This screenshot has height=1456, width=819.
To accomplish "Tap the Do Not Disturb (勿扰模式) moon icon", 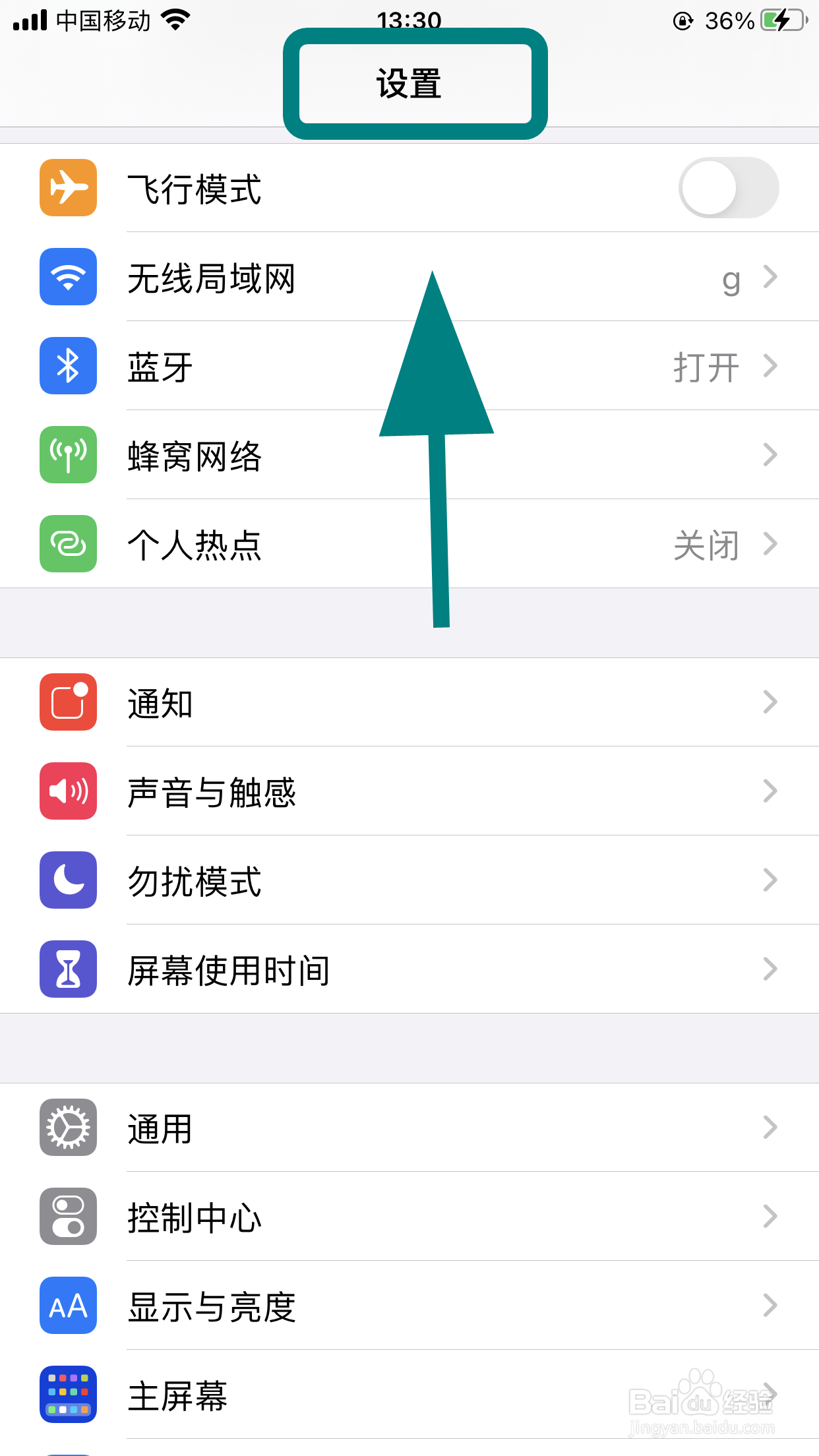I will (x=68, y=881).
